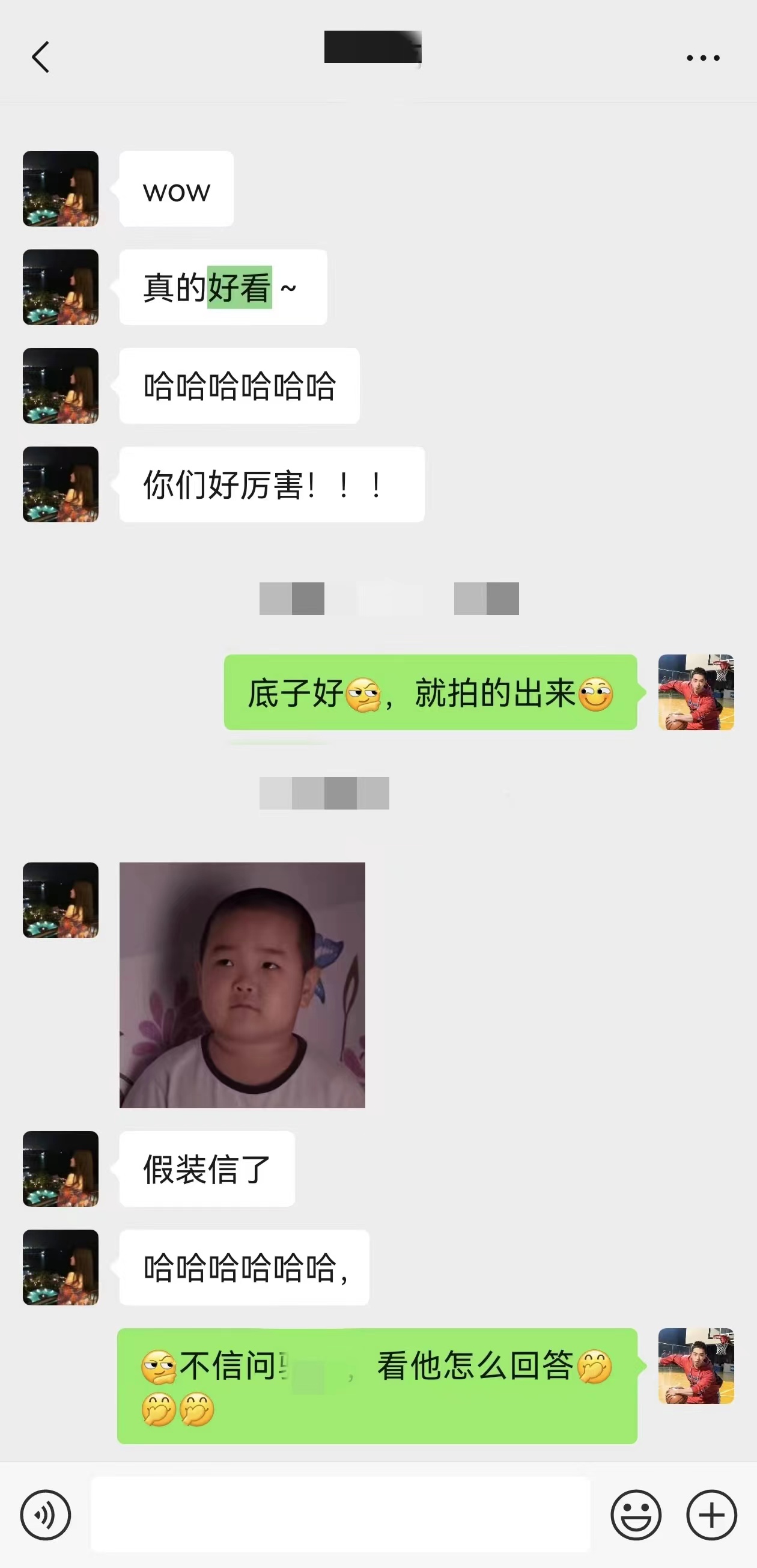The width and height of the screenshot is (757, 1568).
Task: Open my avatar beside '底子好' message
Action: [x=696, y=692]
